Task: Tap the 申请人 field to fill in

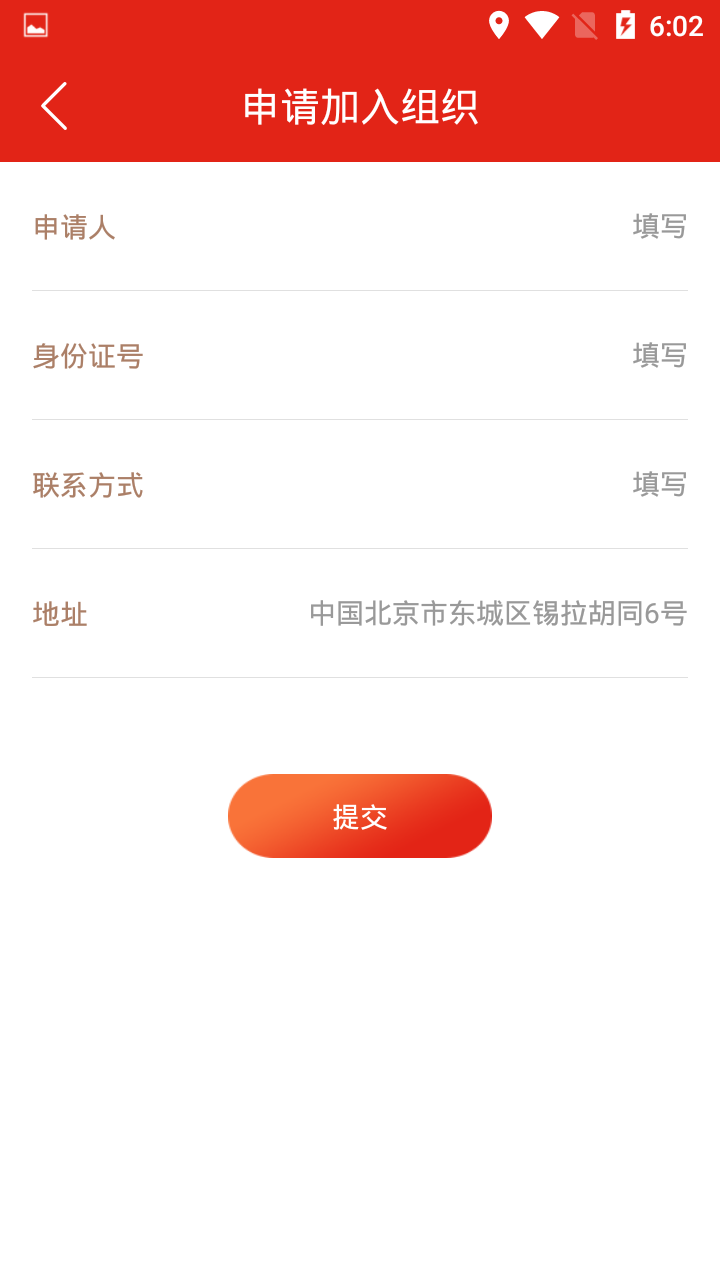Action: point(658,227)
